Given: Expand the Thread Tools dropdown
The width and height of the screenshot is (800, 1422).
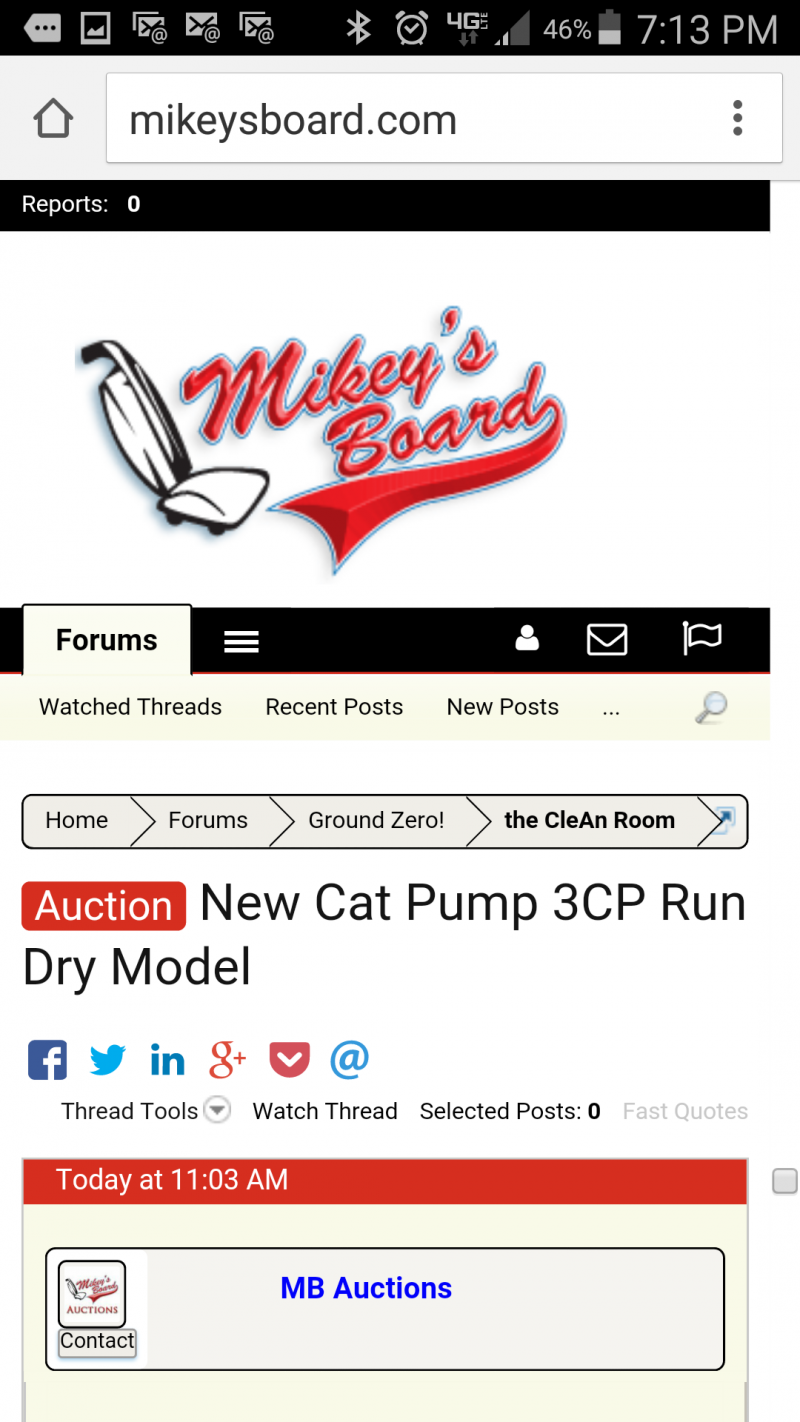Looking at the screenshot, I should coord(146,1111).
